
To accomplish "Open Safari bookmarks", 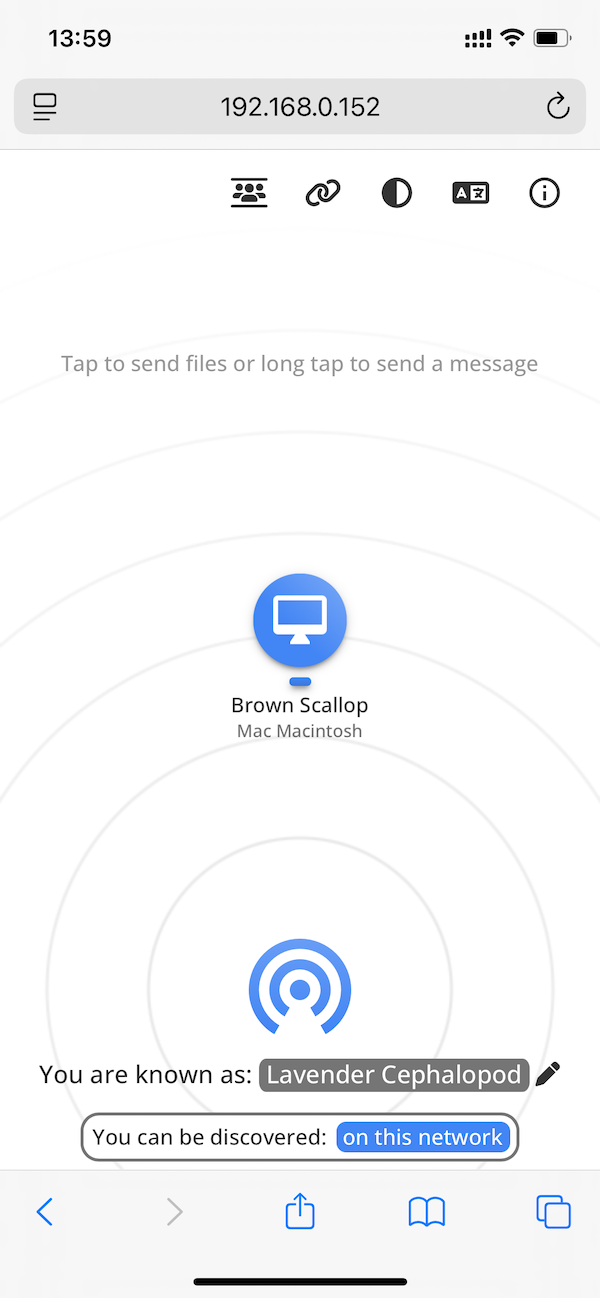I will (427, 1212).
